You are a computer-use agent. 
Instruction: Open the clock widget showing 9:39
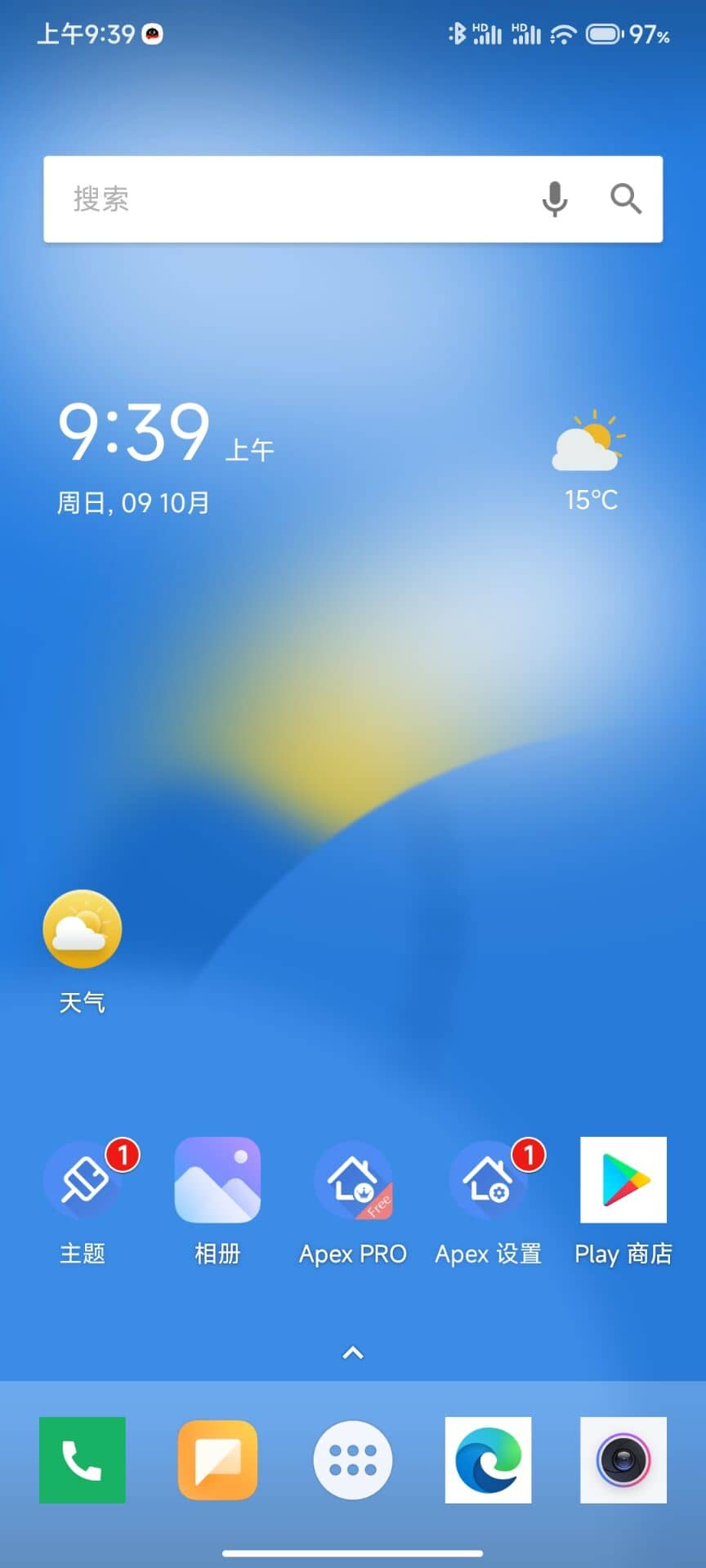[x=135, y=431]
